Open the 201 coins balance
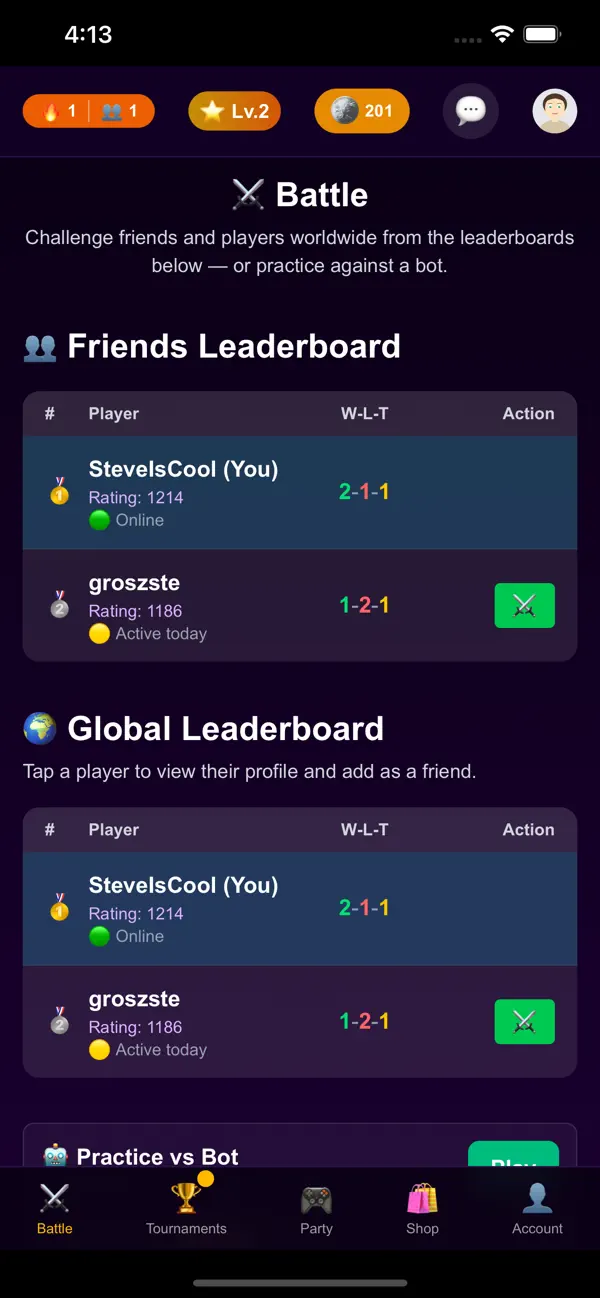The width and height of the screenshot is (600, 1298). click(362, 111)
